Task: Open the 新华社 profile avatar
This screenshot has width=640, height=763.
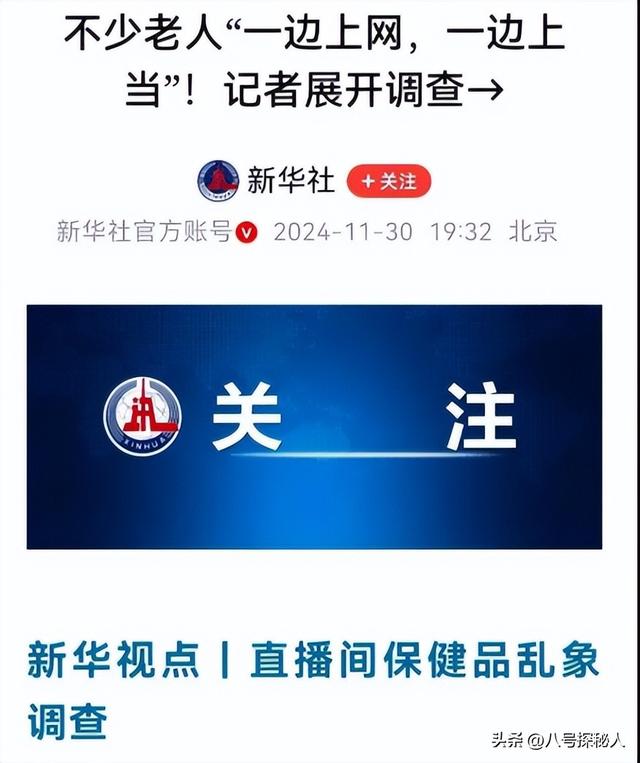Action: click(218, 181)
